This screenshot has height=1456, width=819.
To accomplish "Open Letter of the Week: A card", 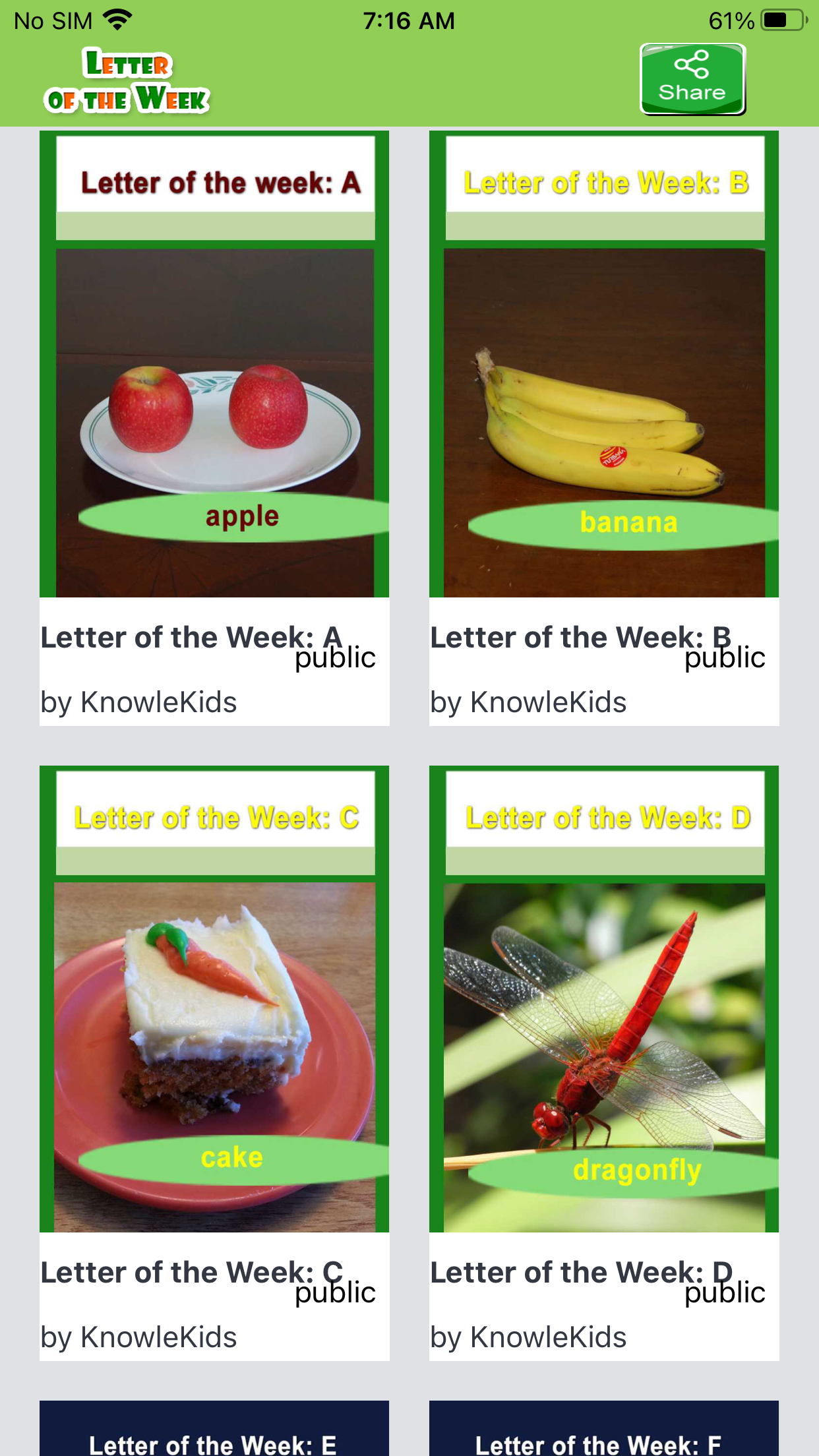I will [214, 429].
